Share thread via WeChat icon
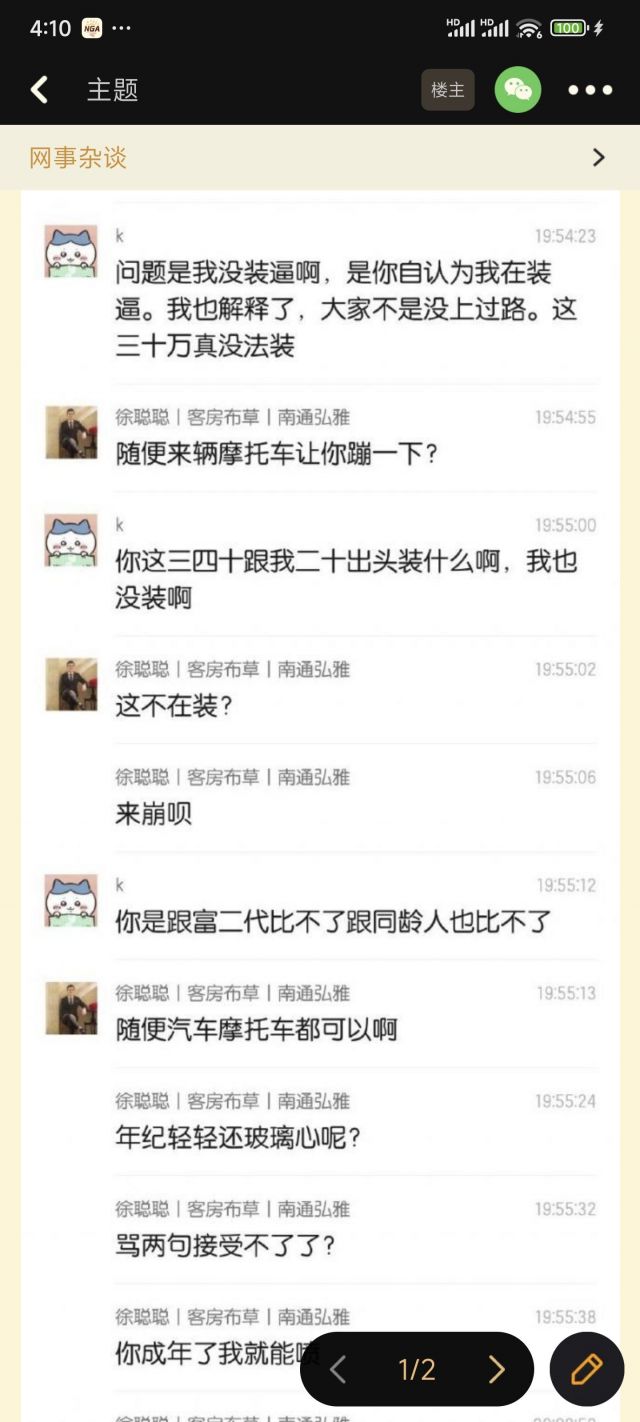The height and width of the screenshot is (1422, 640). pos(517,90)
